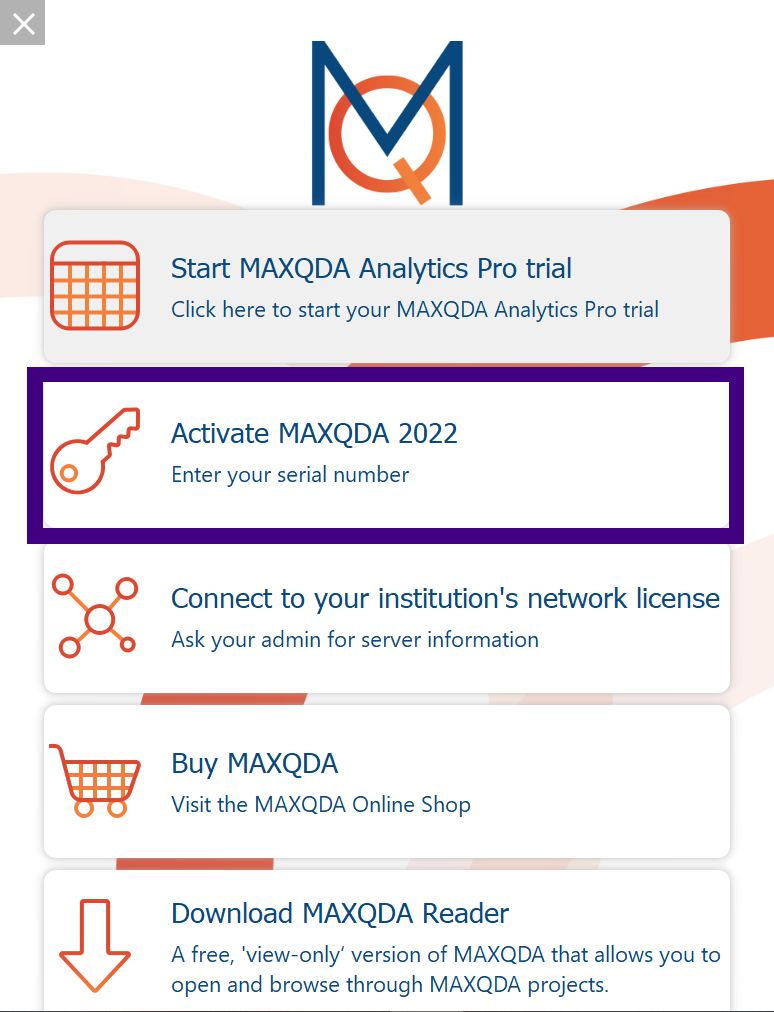Select Download MAXQDA Reader
774x1012 pixels.
pos(386,942)
